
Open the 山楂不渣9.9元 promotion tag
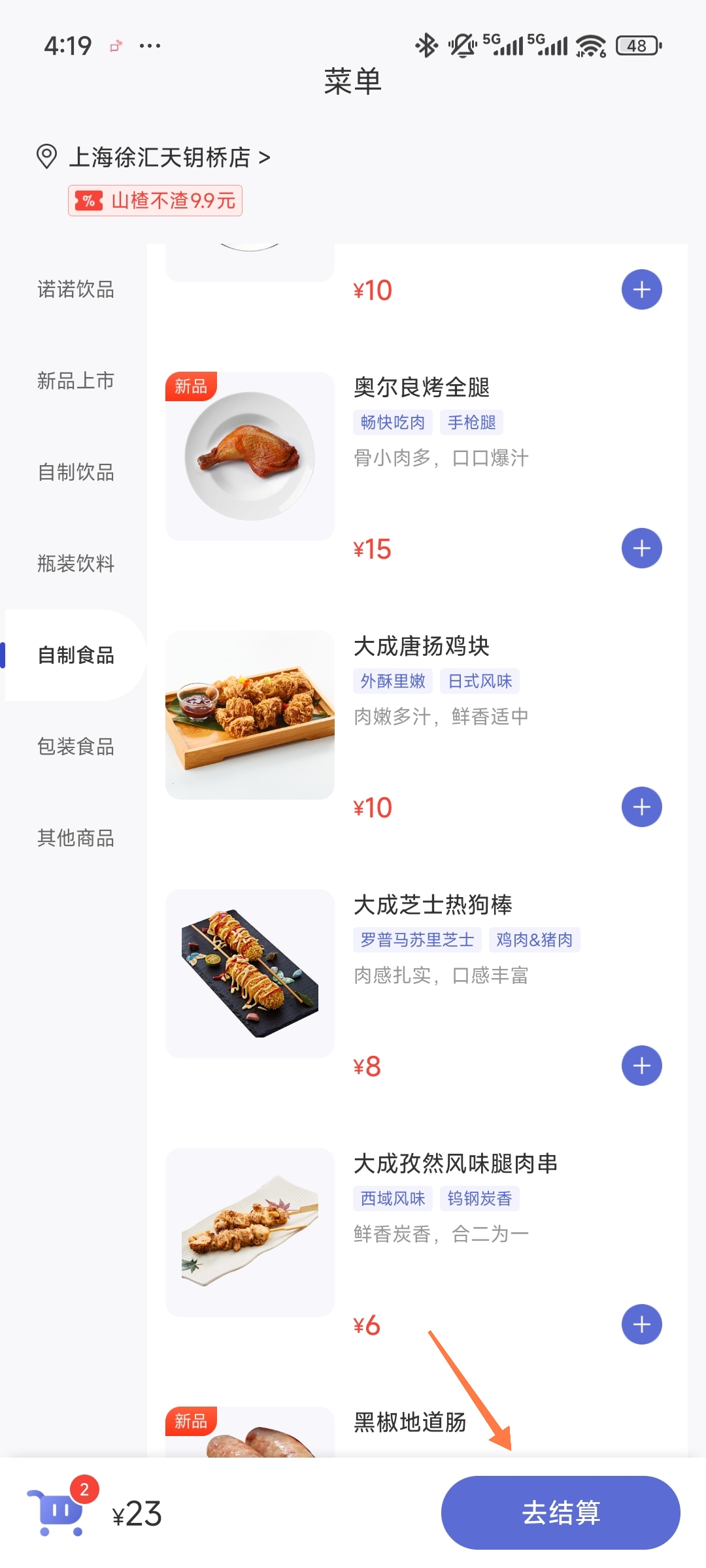click(x=155, y=200)
